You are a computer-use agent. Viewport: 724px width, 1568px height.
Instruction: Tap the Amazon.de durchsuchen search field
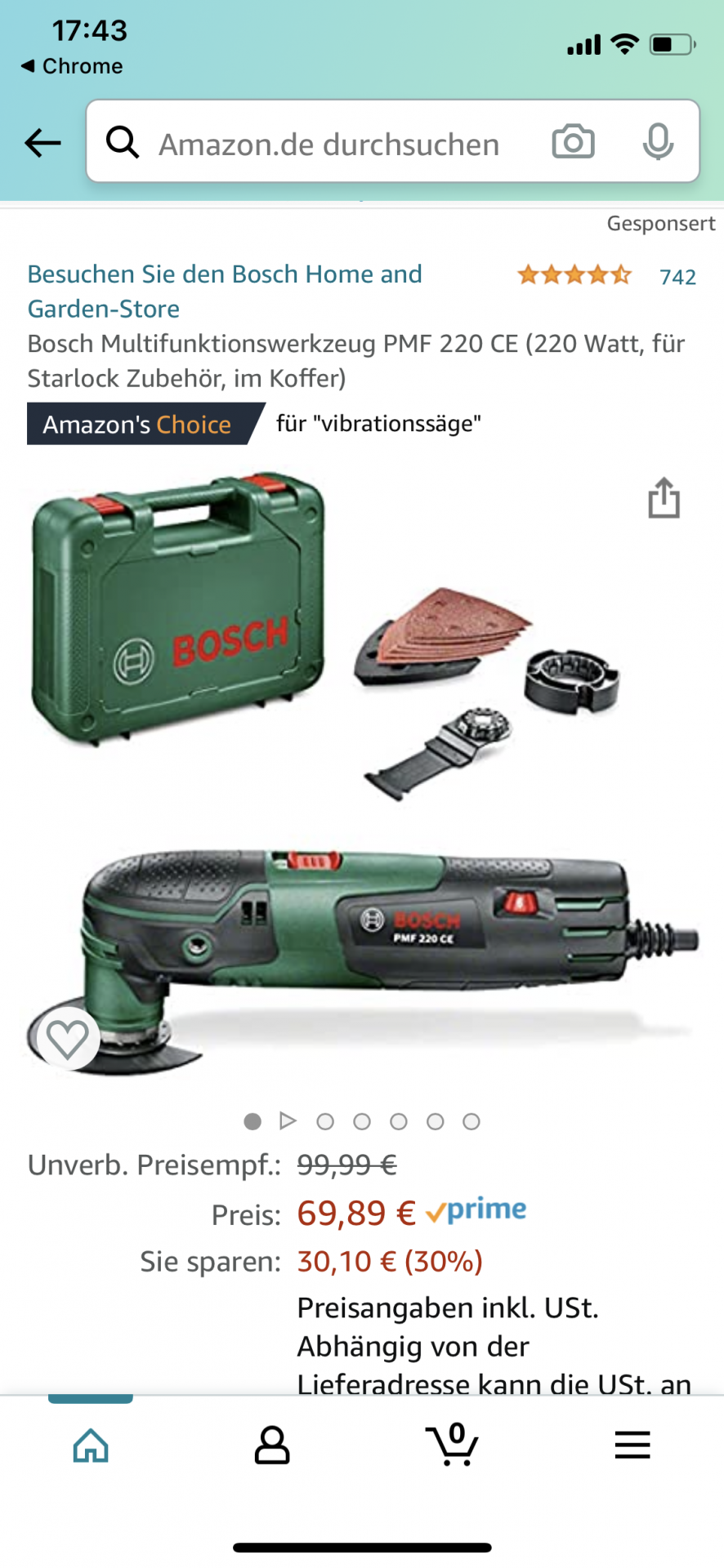tap(328, 144)
